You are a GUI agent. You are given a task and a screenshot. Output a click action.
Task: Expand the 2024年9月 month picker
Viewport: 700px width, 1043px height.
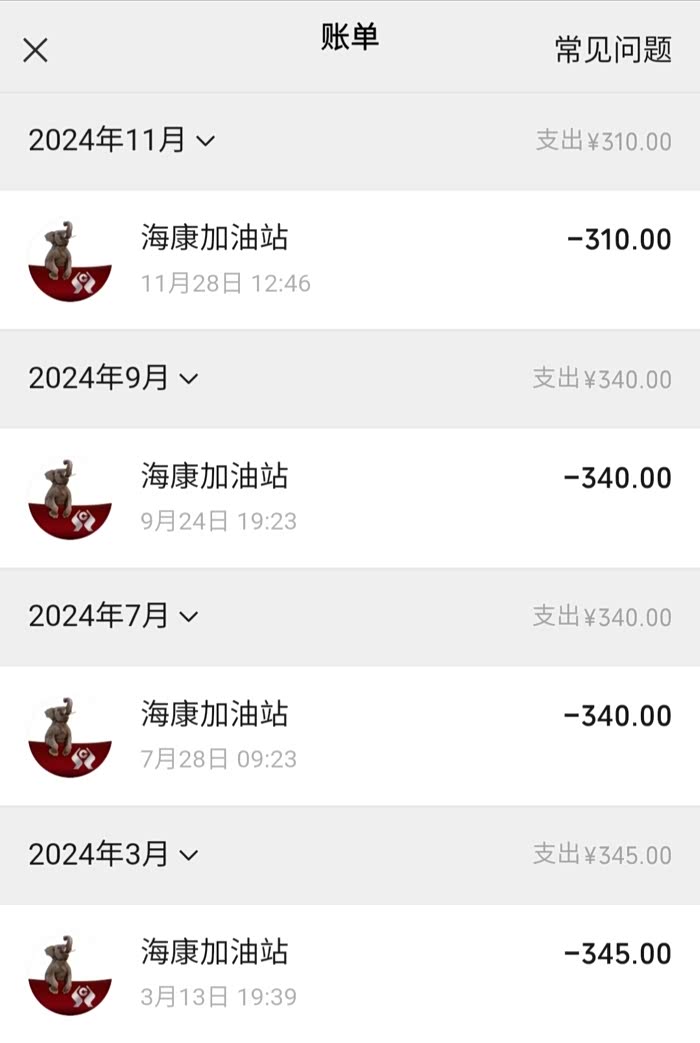click(x=113, y=378)
